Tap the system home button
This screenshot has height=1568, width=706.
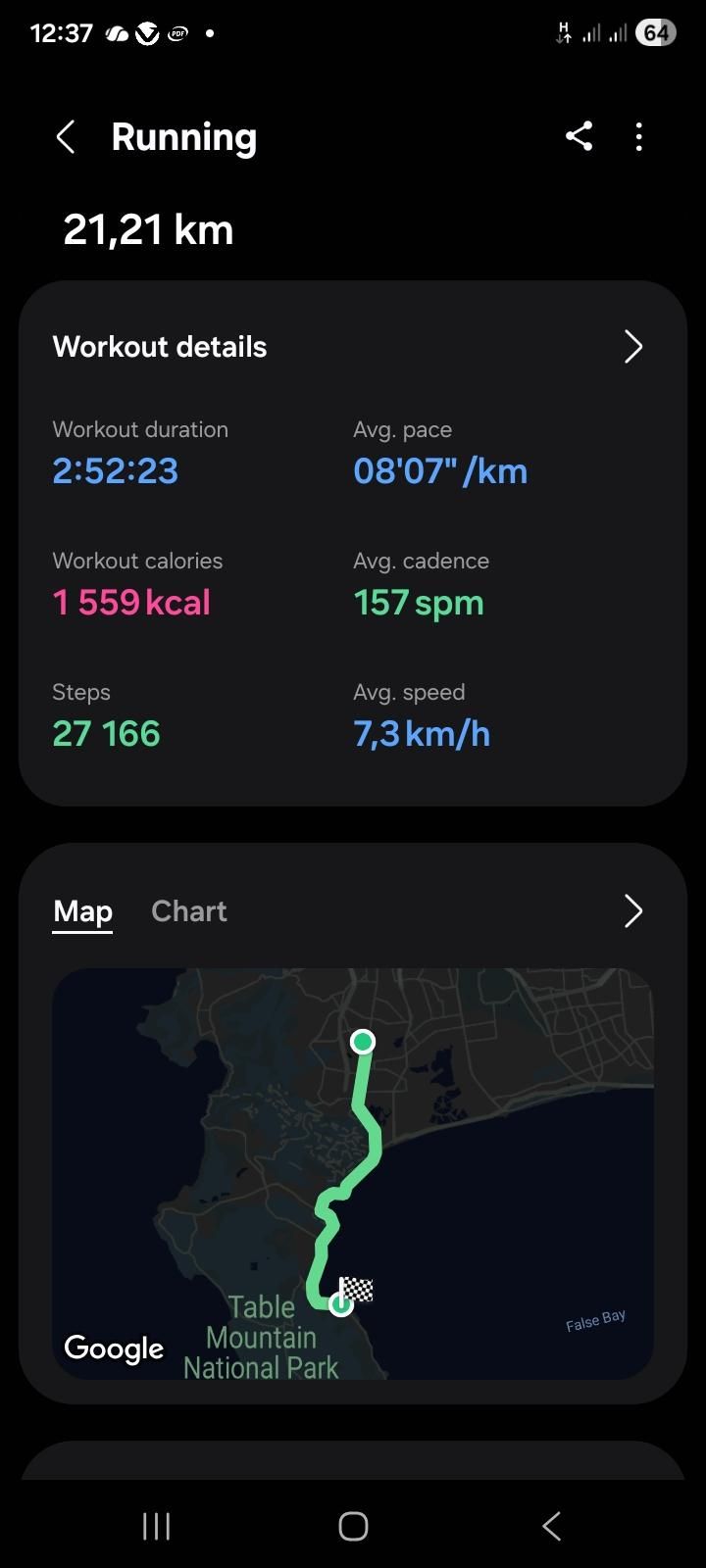pos(353,1526)
